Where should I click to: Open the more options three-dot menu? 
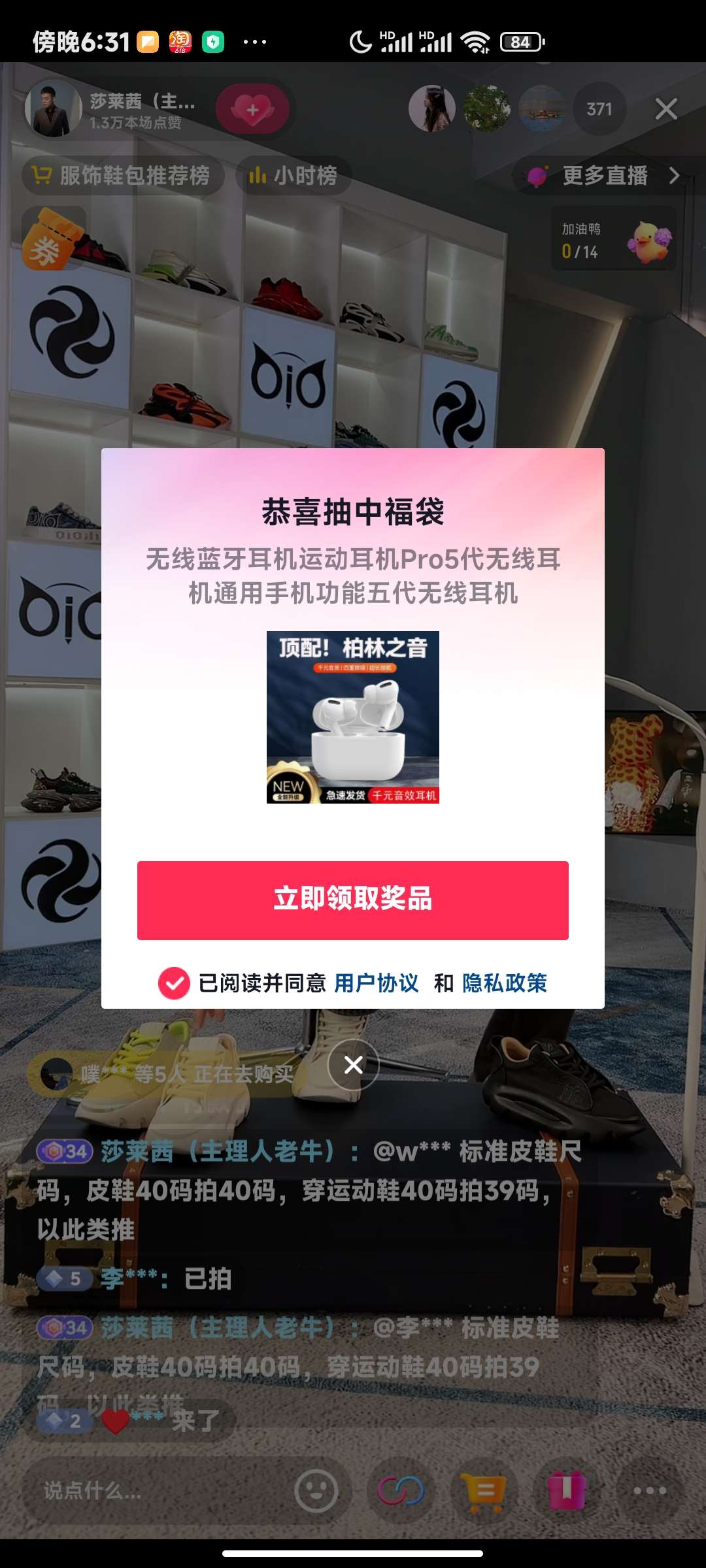(650, 1491)
